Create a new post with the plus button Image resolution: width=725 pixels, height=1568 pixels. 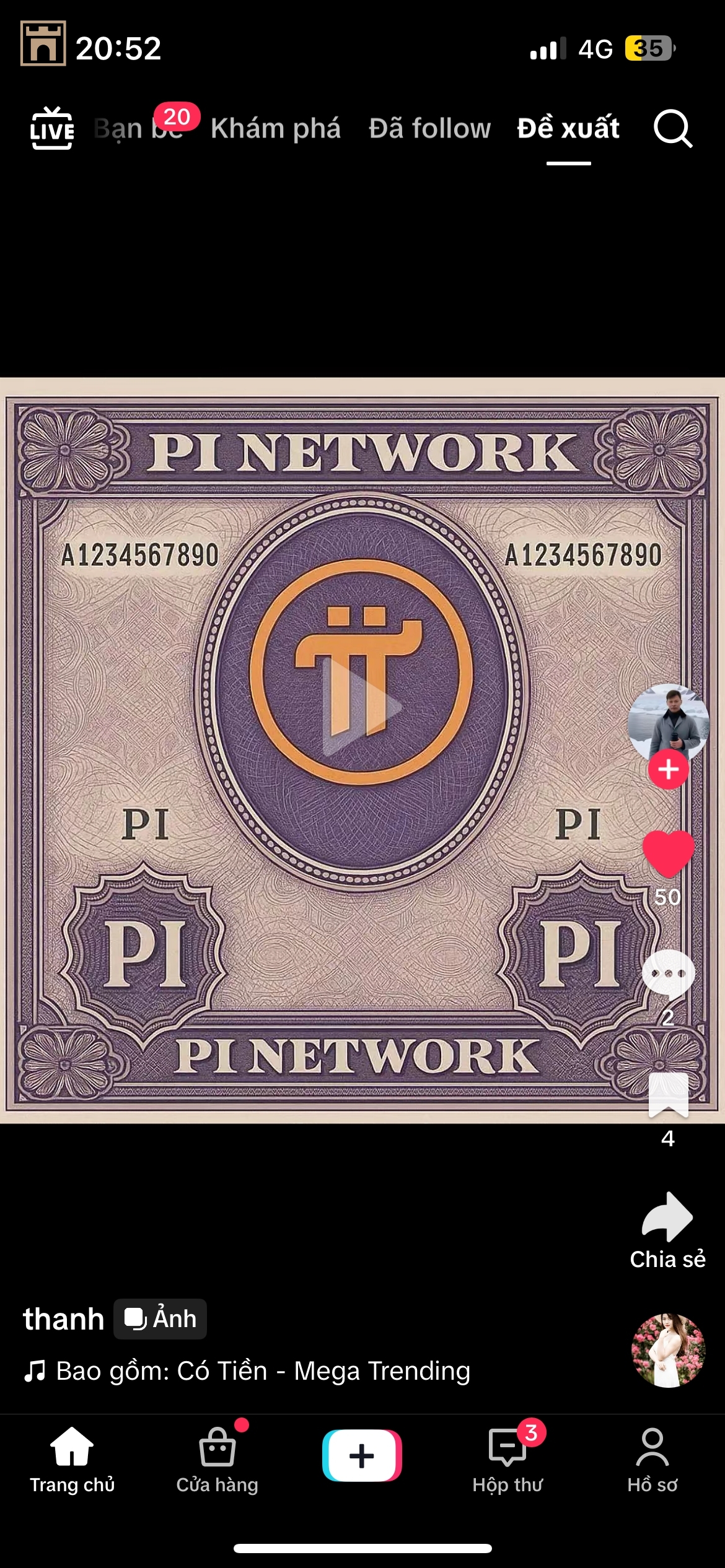click(362, 1455)
